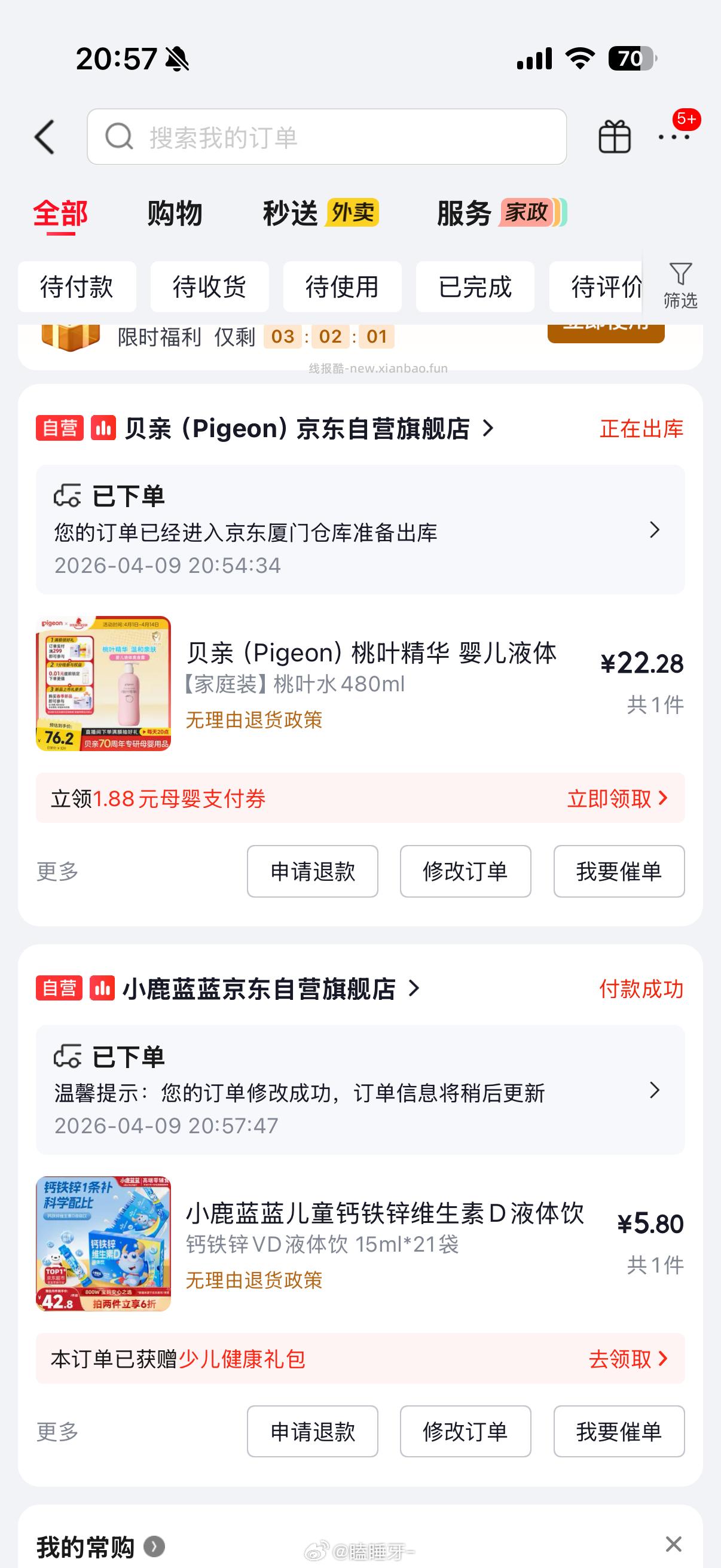721x1568 pixels.
Task: Click the back arrow to leave orders page
Action: [42, 137]
